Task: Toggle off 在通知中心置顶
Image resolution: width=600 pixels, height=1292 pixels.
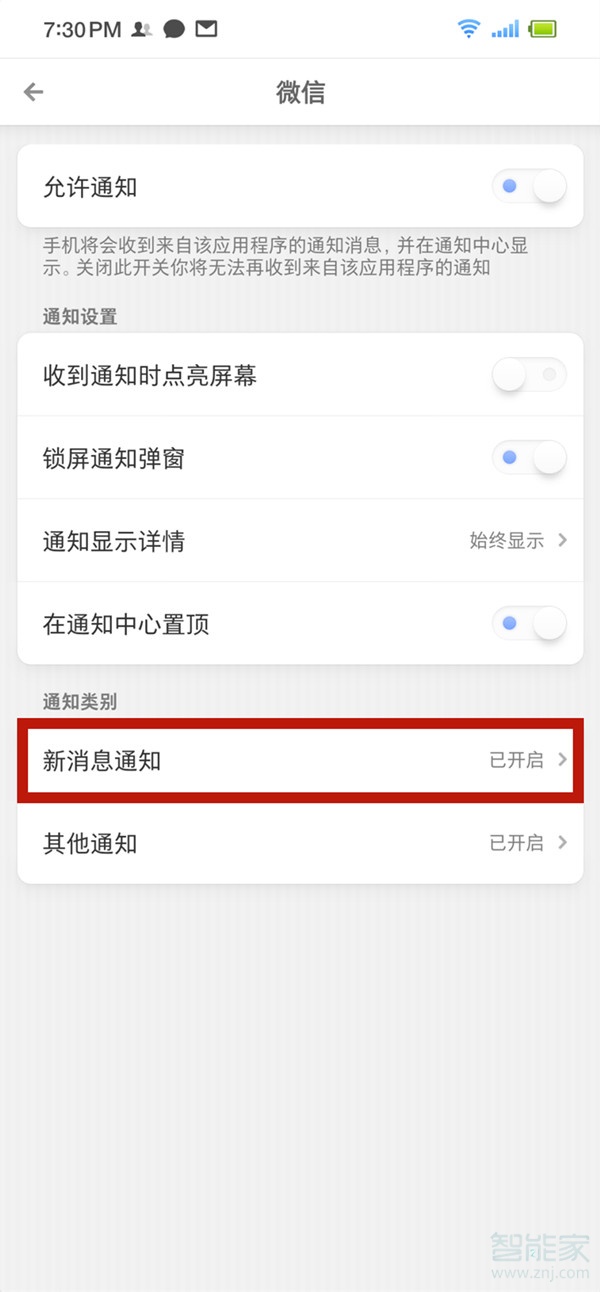Action: [529, 625]
